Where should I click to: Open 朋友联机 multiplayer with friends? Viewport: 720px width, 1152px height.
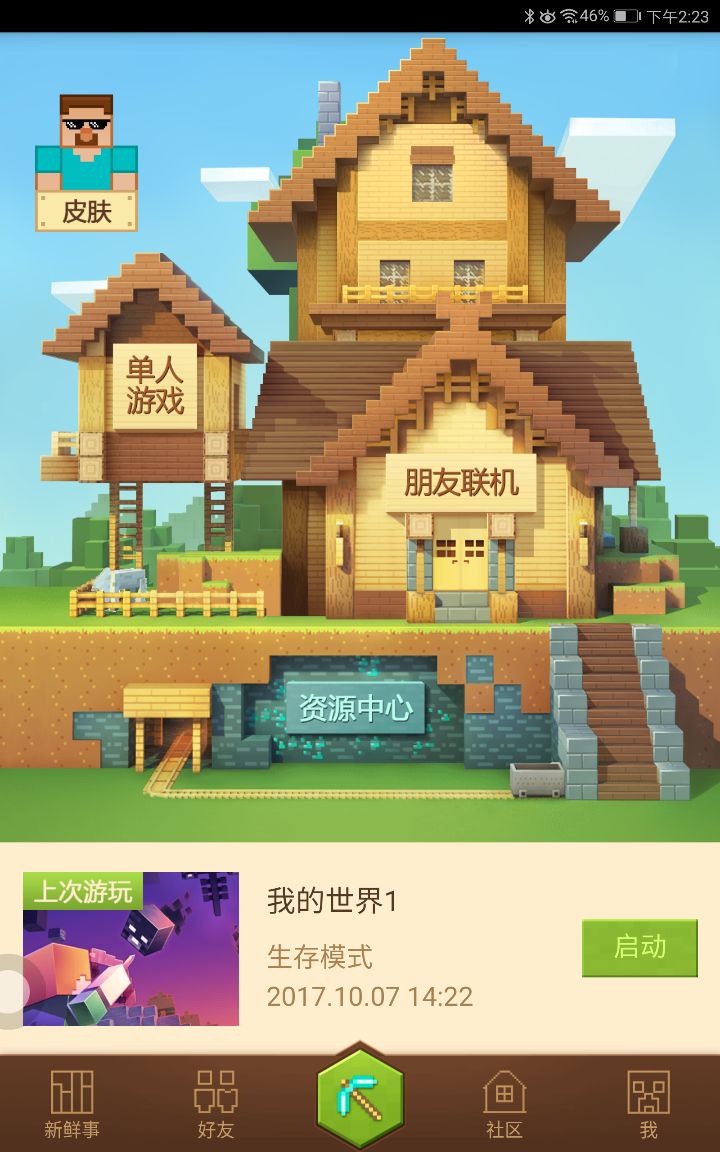(x=461, y=483)
